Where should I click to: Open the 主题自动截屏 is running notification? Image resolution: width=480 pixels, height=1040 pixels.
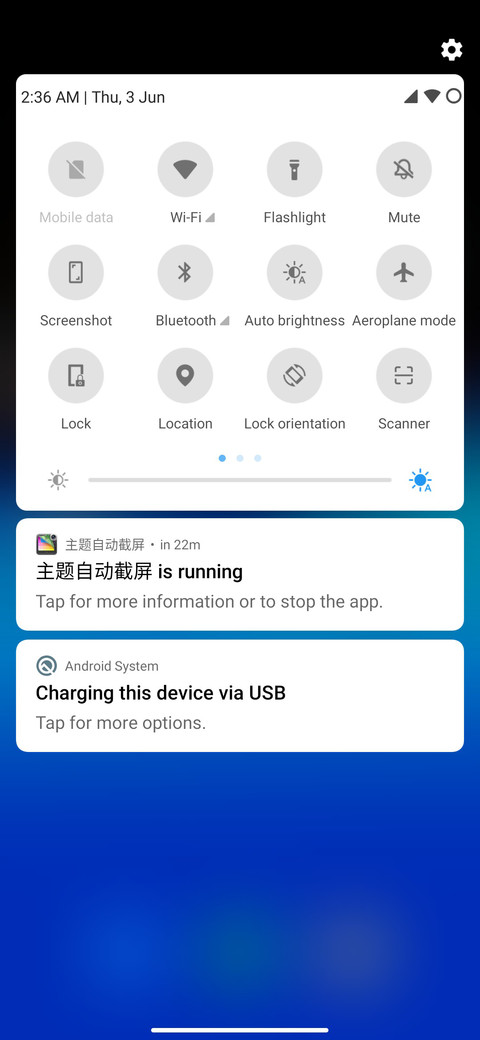click(240, 574)
